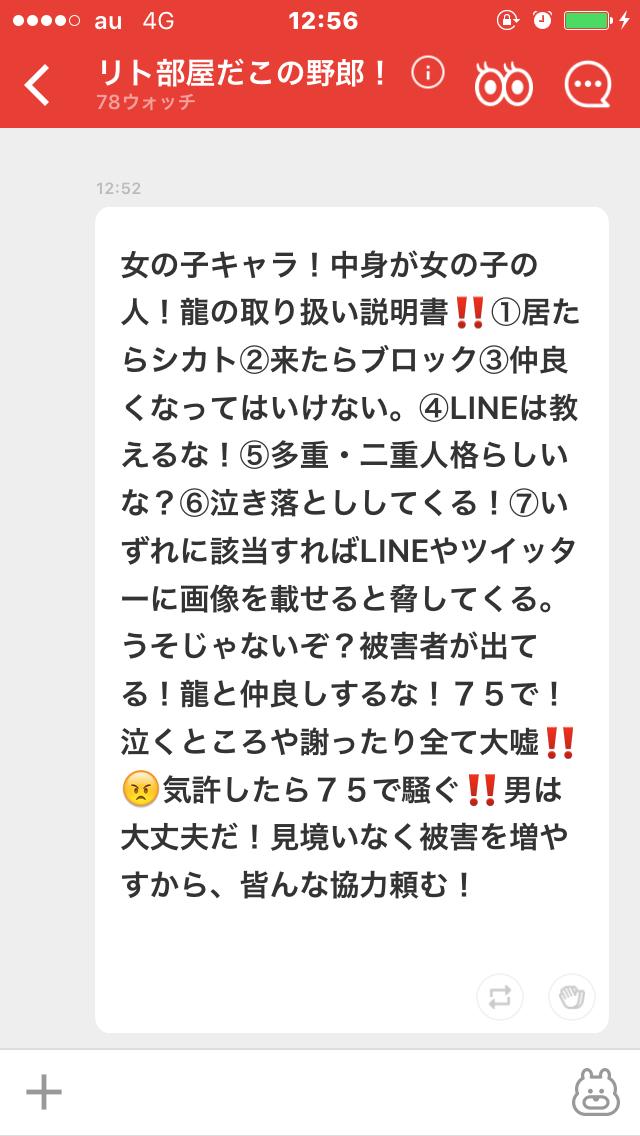The image size is (640, 1136).
Task: Tap the message input field
Action: point(310,1092)
